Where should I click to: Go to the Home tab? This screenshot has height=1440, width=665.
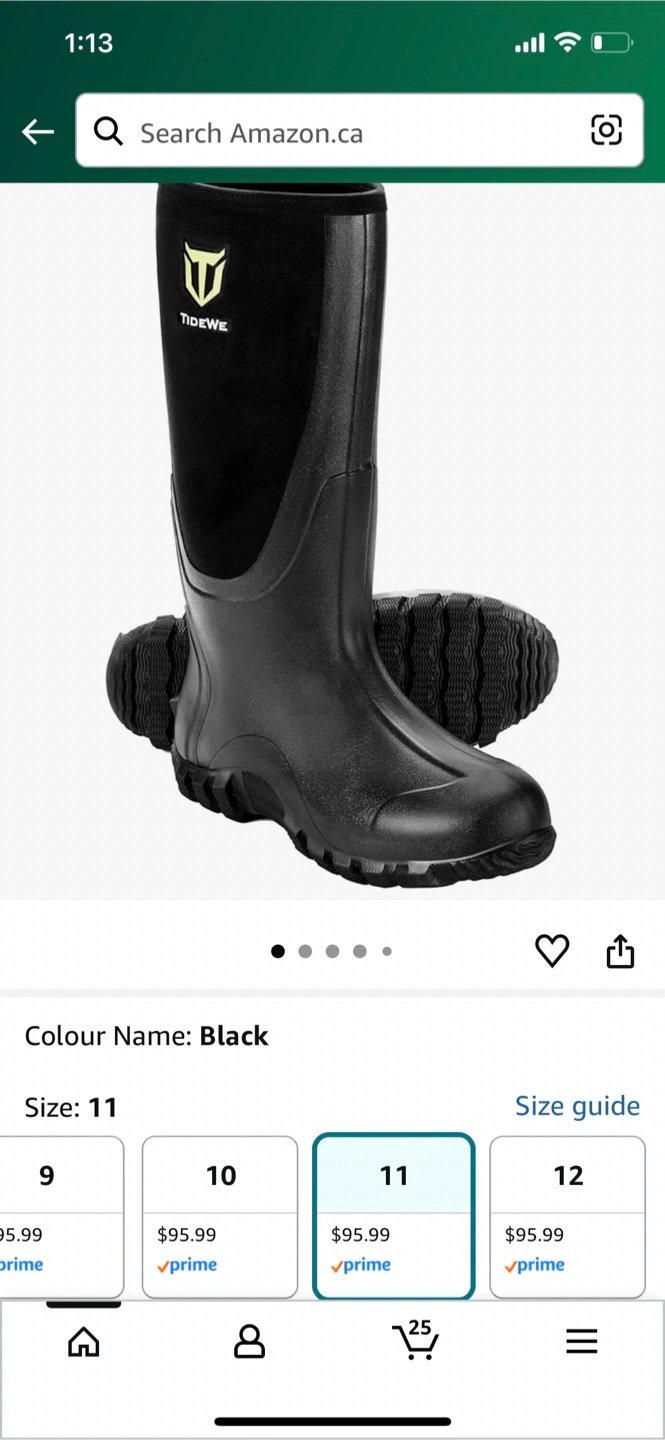point(84,1341)
